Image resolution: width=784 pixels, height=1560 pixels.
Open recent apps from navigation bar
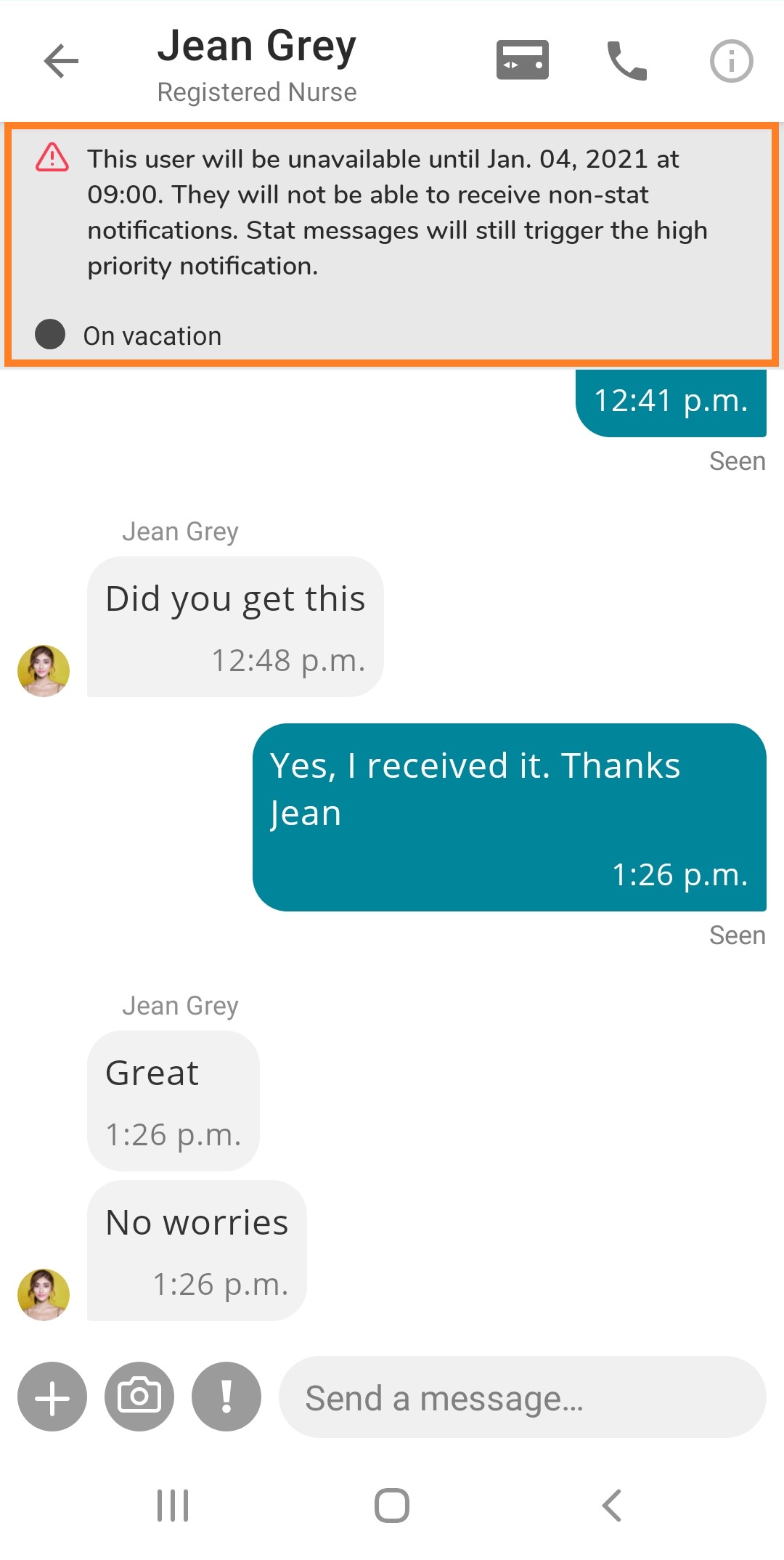tap(173, 1506)
